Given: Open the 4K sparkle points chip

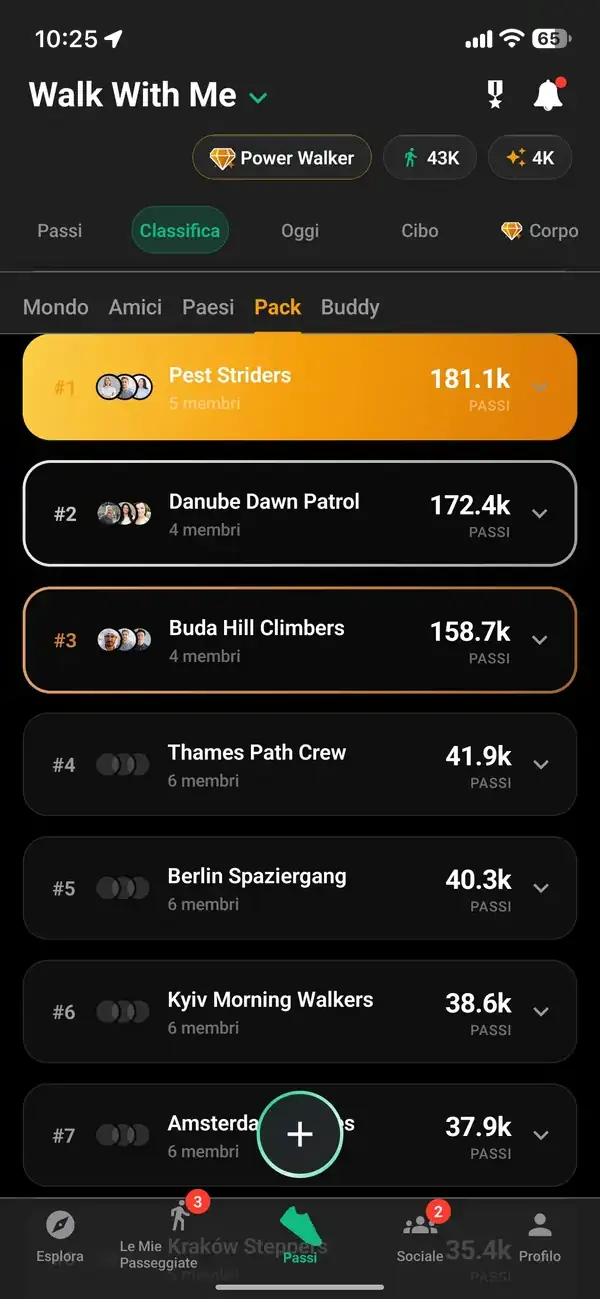Looking at the screenshot, I should pos(530,158).
